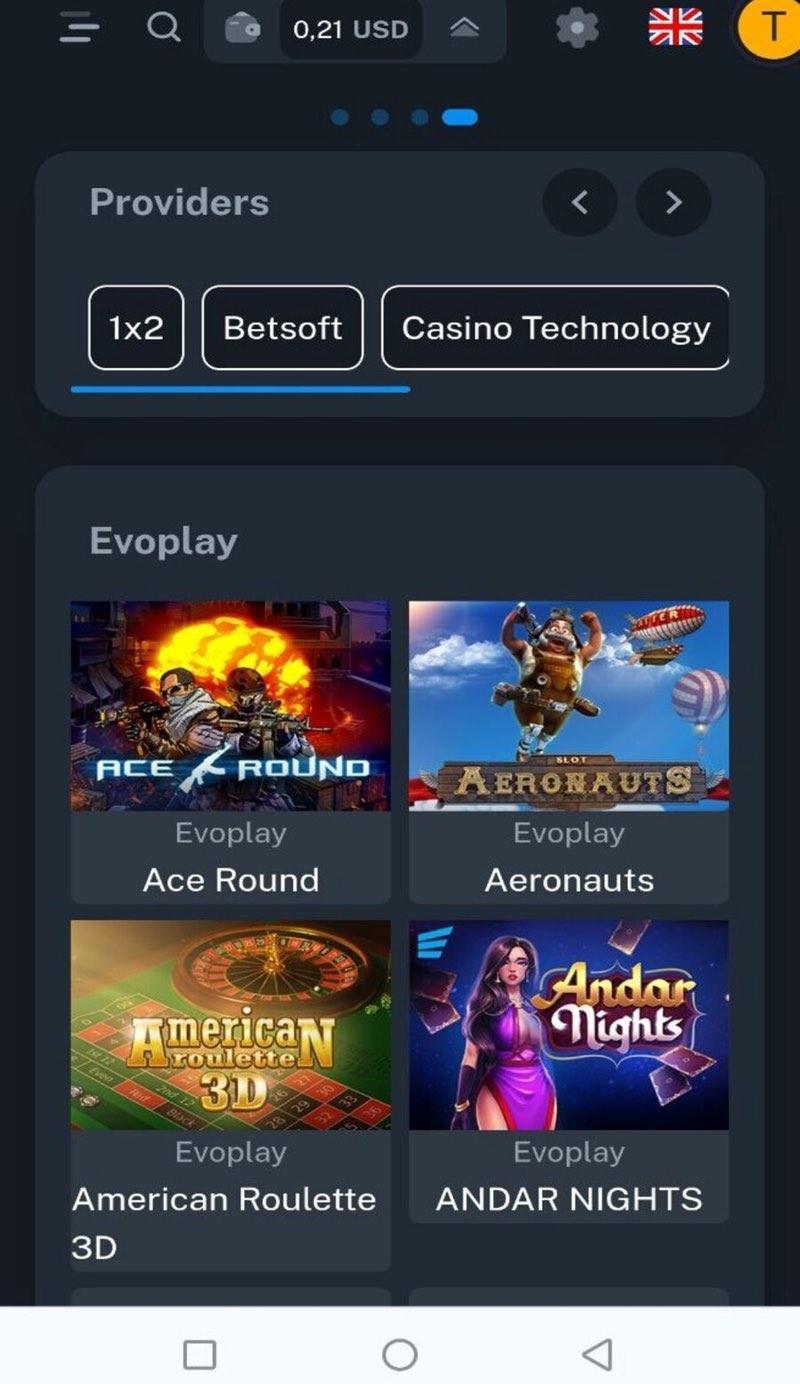Open the Aeronauts slot
Screen dimensions: 800x1384
point(568,706)
